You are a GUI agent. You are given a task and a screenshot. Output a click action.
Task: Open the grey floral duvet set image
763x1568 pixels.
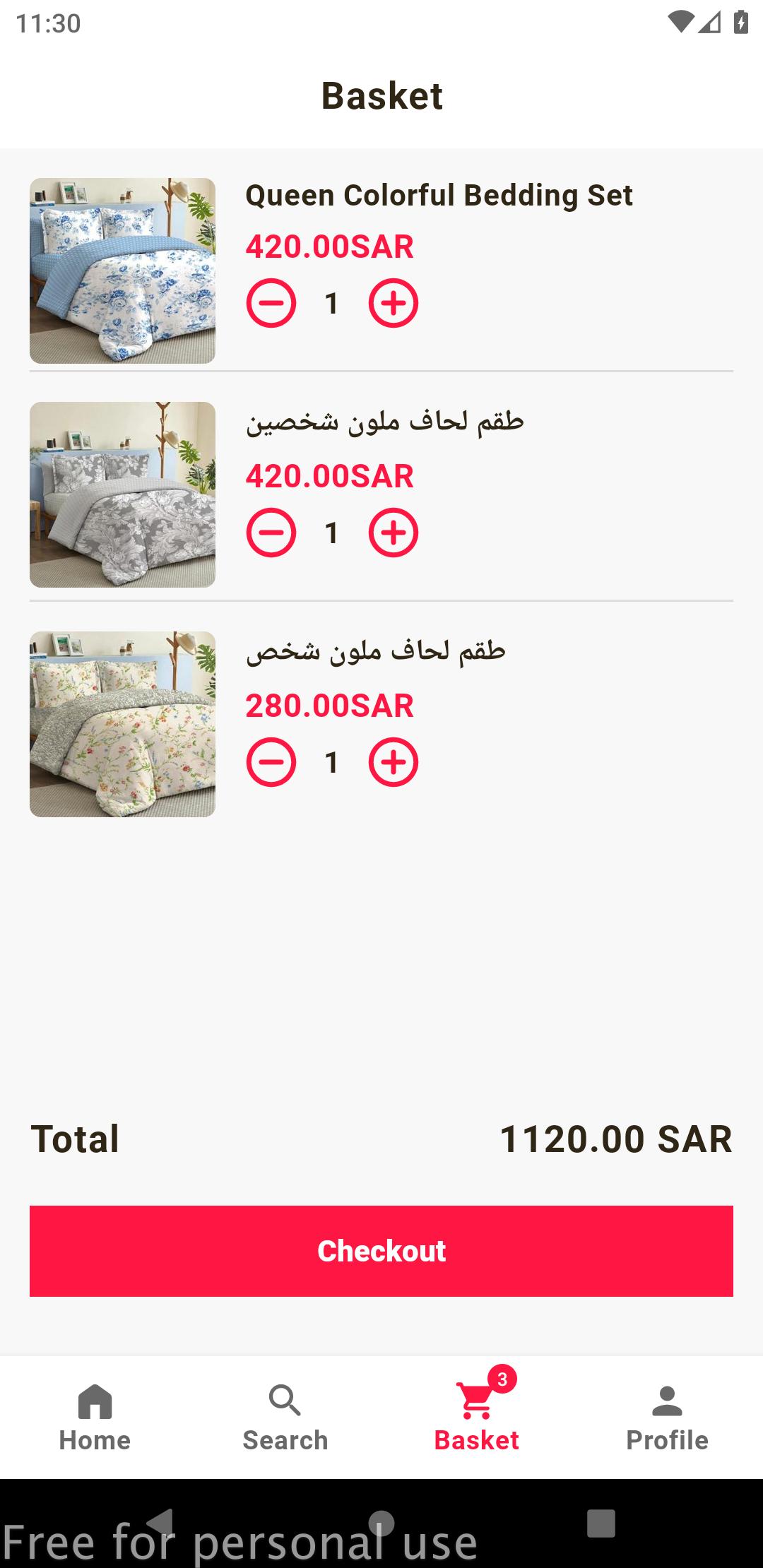pyautogui.click(x=122, y=494)
